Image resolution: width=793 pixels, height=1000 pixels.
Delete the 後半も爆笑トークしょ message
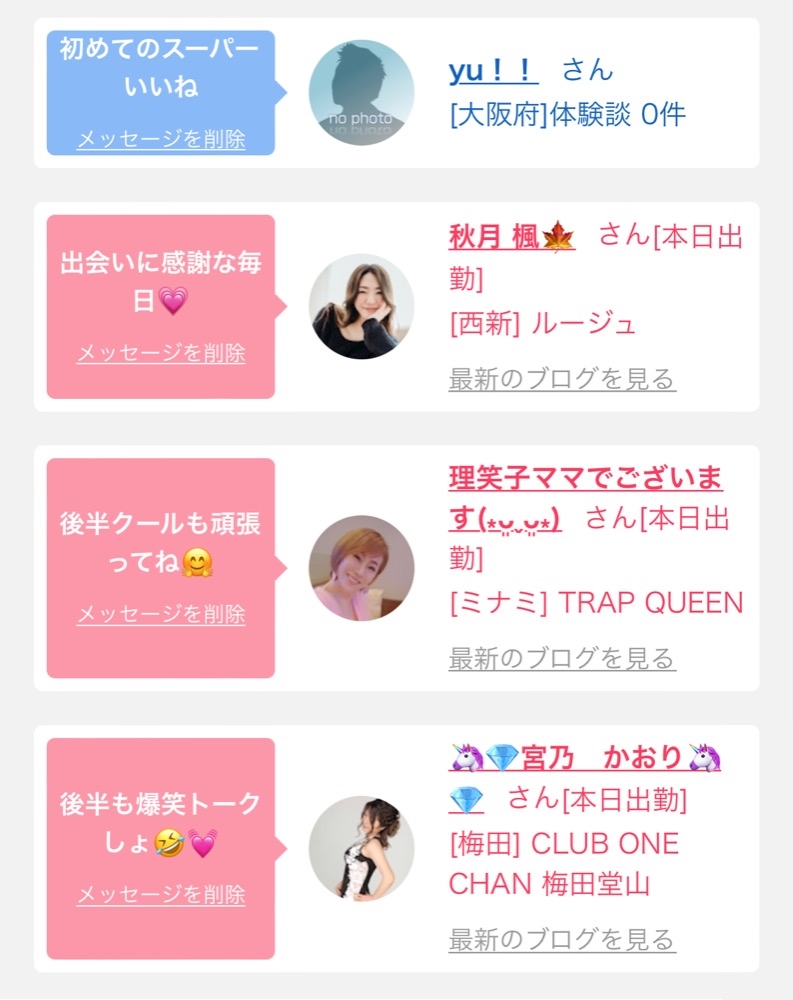161,894
